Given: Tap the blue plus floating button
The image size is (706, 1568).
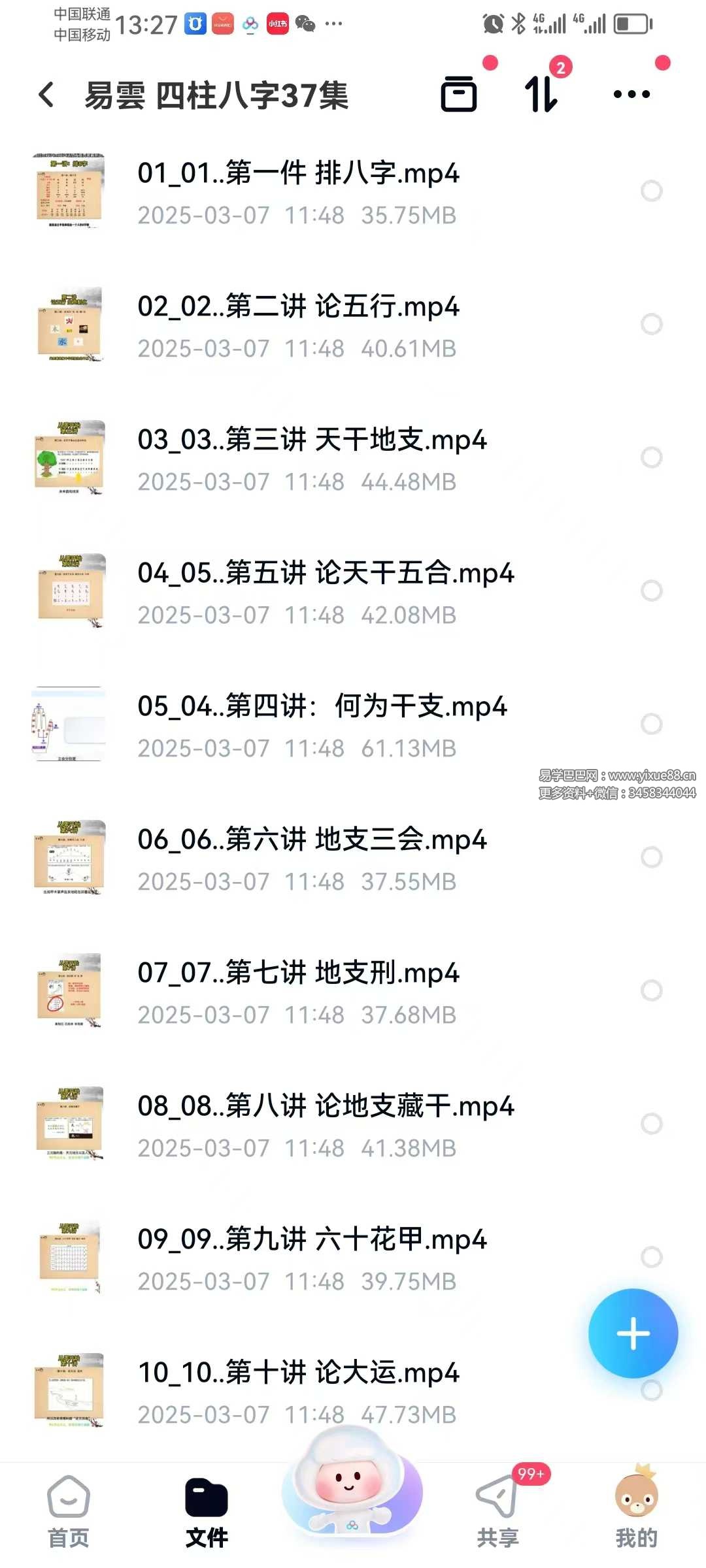Looking at the screenshot, I should 633,1333.
